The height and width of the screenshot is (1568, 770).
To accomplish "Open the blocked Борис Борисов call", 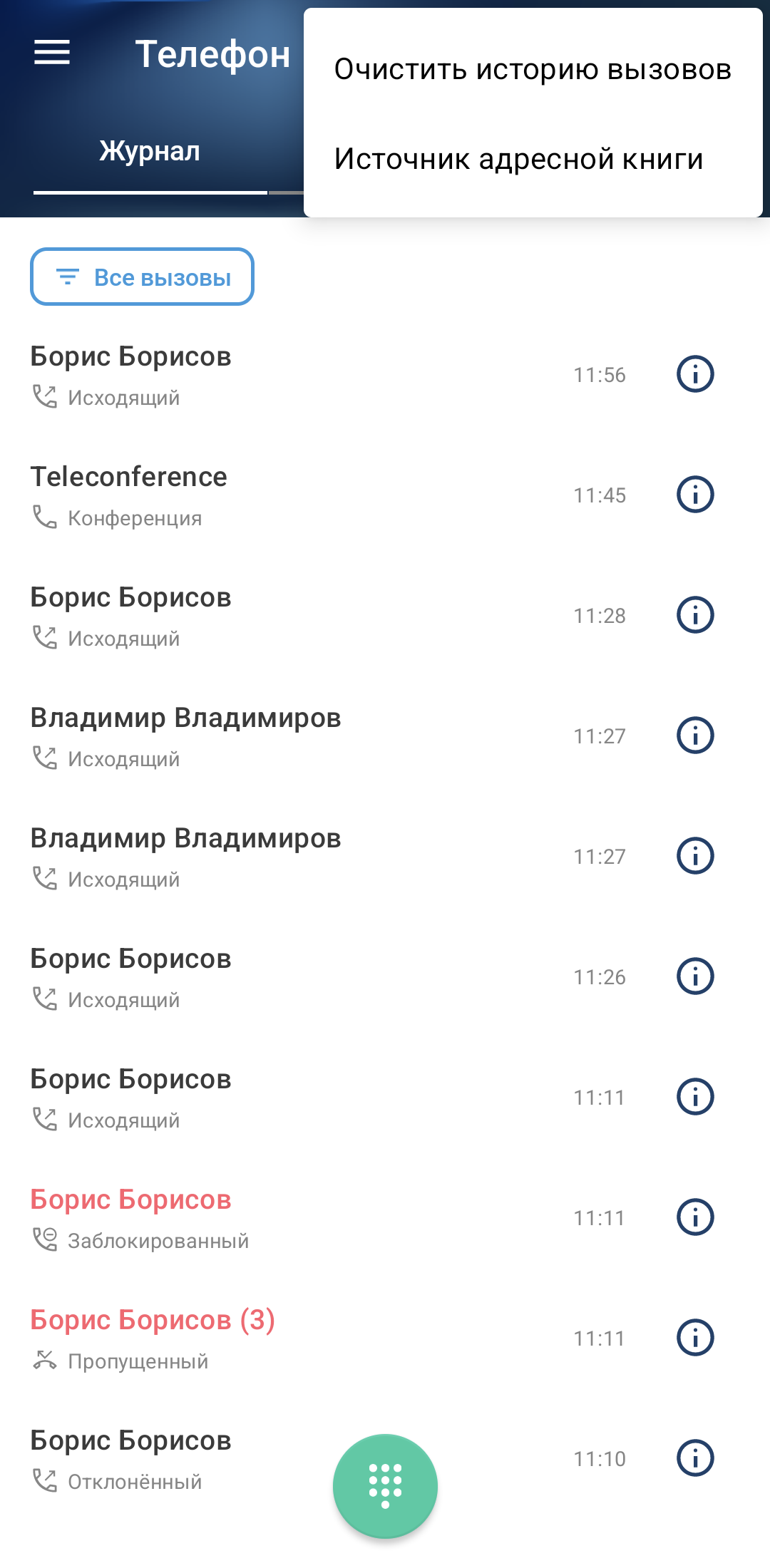I will pyautogui.click(x=214, y=1218).
